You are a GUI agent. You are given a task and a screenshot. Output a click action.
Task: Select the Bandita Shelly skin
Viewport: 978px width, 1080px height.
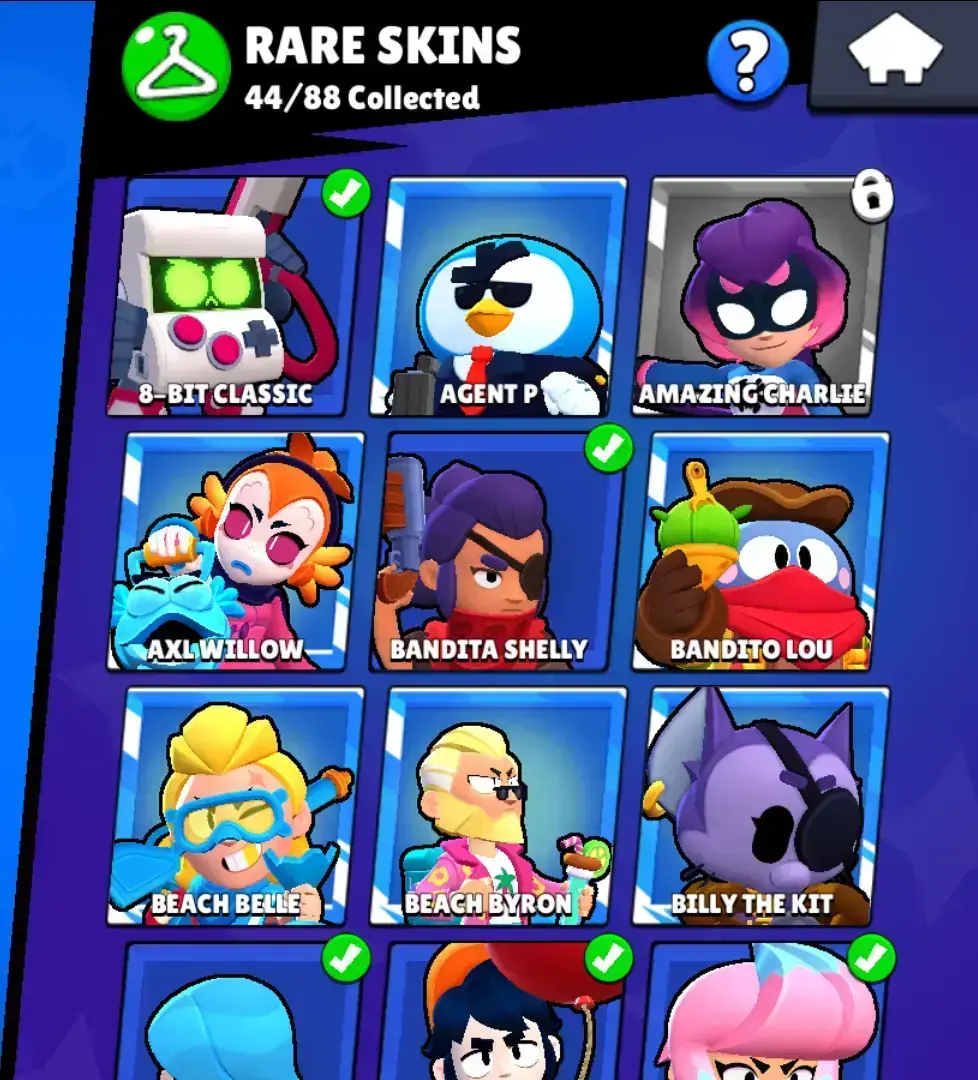pyautogui.click(x=500, y=552)
